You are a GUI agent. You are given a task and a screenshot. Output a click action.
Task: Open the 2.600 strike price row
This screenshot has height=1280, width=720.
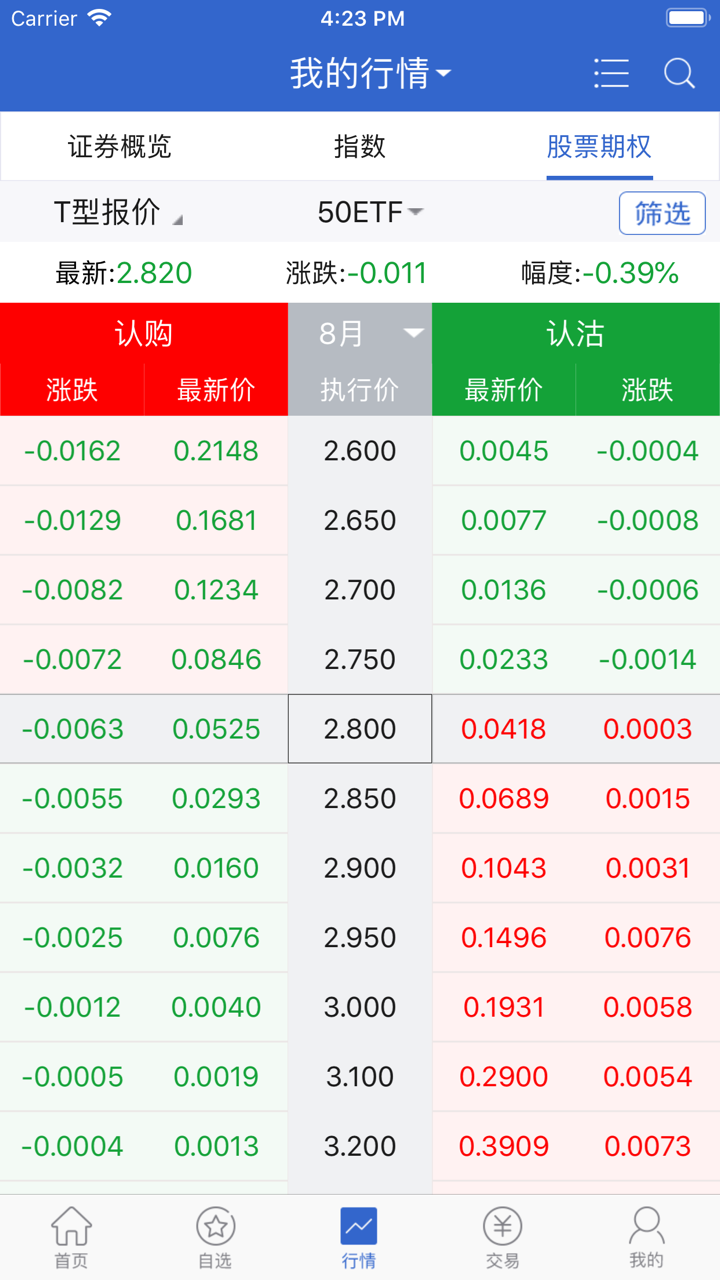tap(360, 451)
